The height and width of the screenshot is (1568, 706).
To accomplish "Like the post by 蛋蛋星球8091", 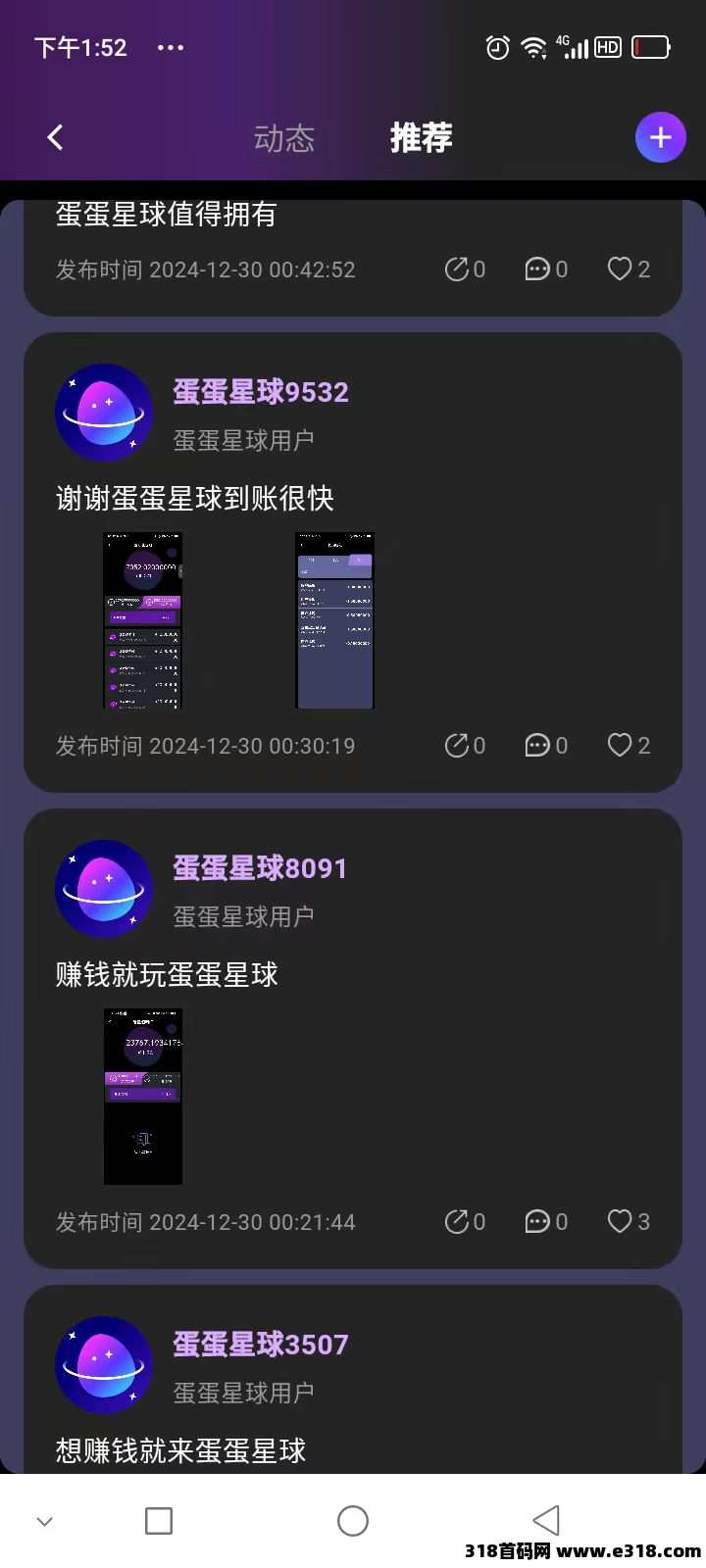I will click(x=629, y=1222).
